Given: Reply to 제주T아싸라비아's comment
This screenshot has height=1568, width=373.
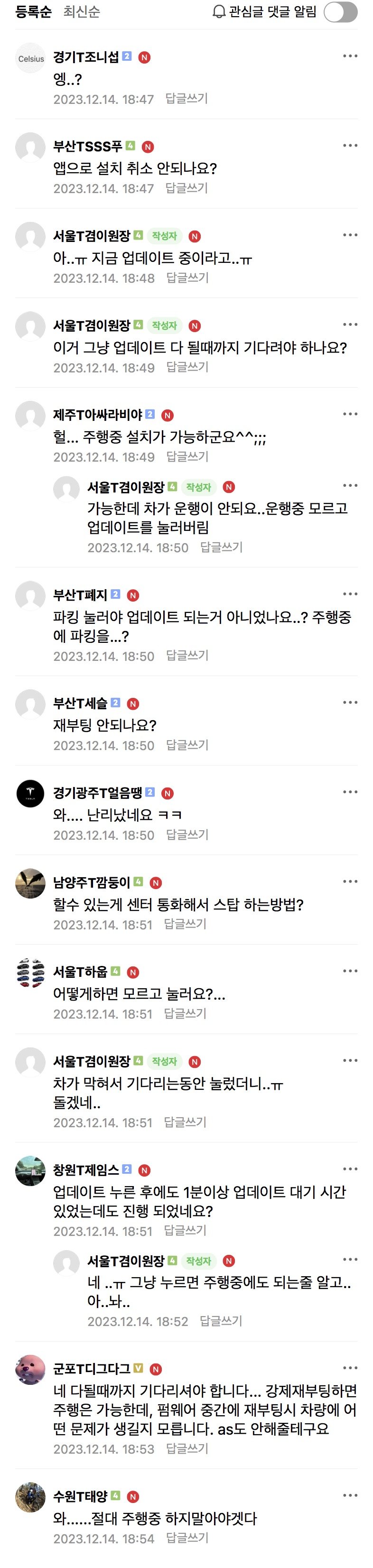Looking at the screenshot, I should [x=187, y=456].
